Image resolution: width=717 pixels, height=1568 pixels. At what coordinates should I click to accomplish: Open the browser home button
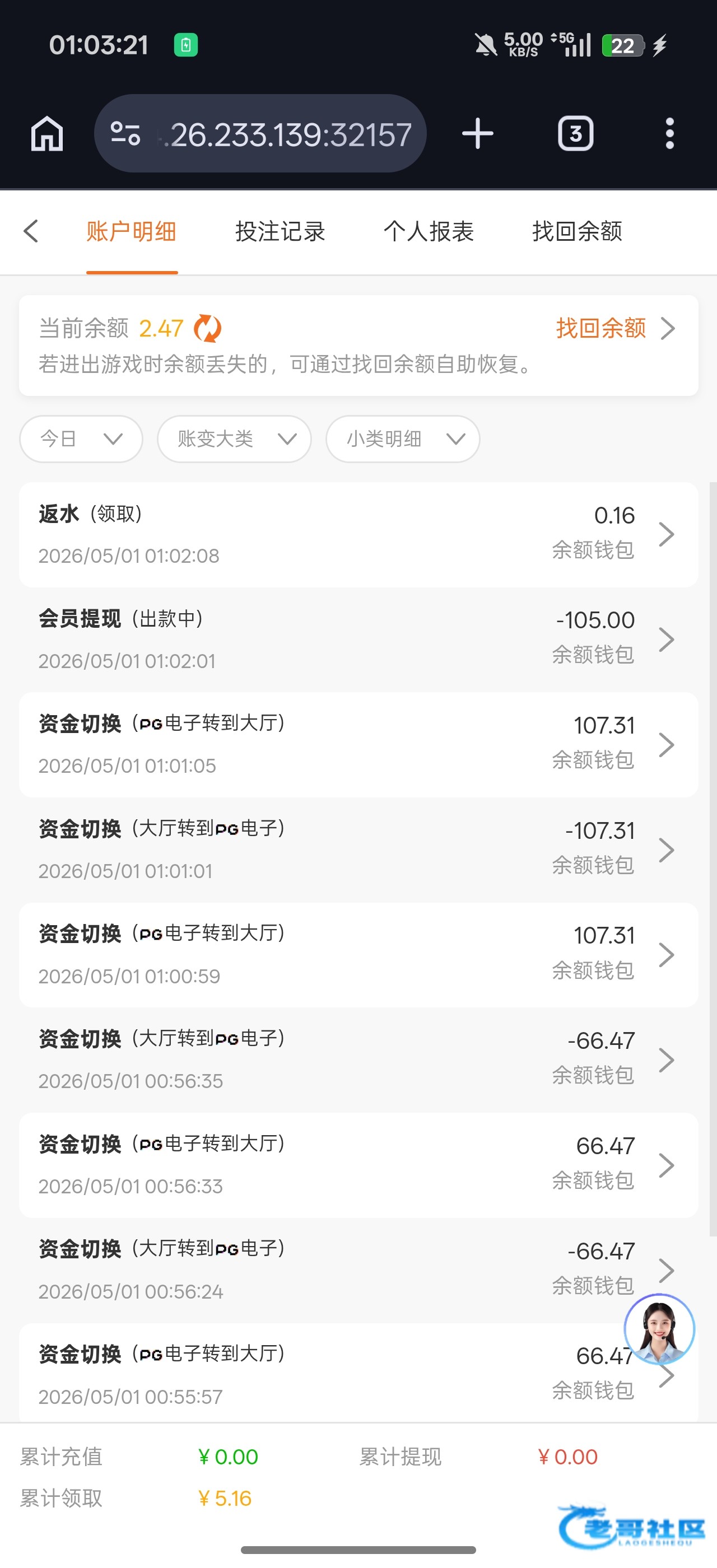[x=48, y=133]
